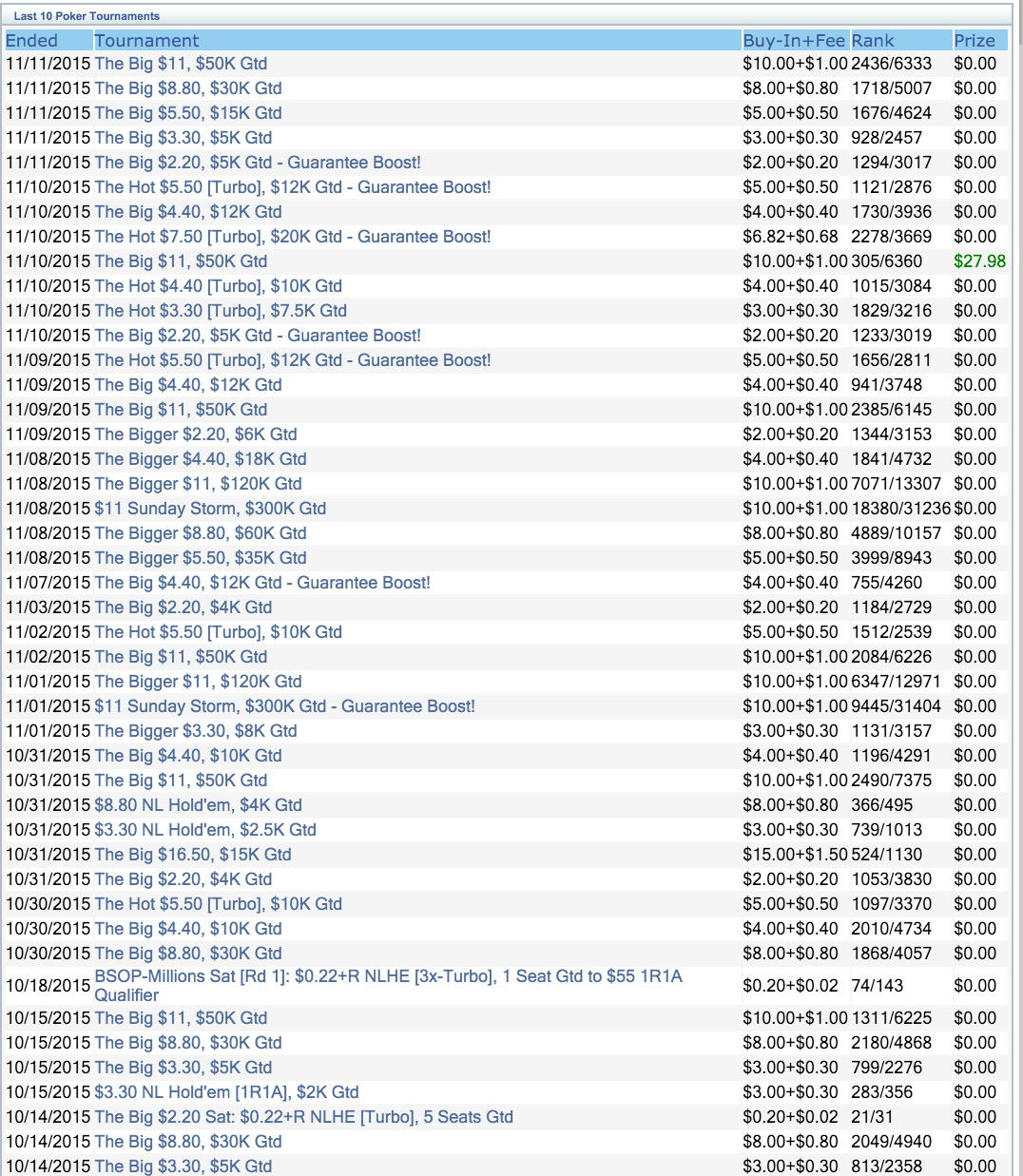The width and height of the screenshot is (1023, 1176).
Task: Open The Big $4.40 $12K Guarantee Boost from 11/07
Action: click(x=261, y=583)
